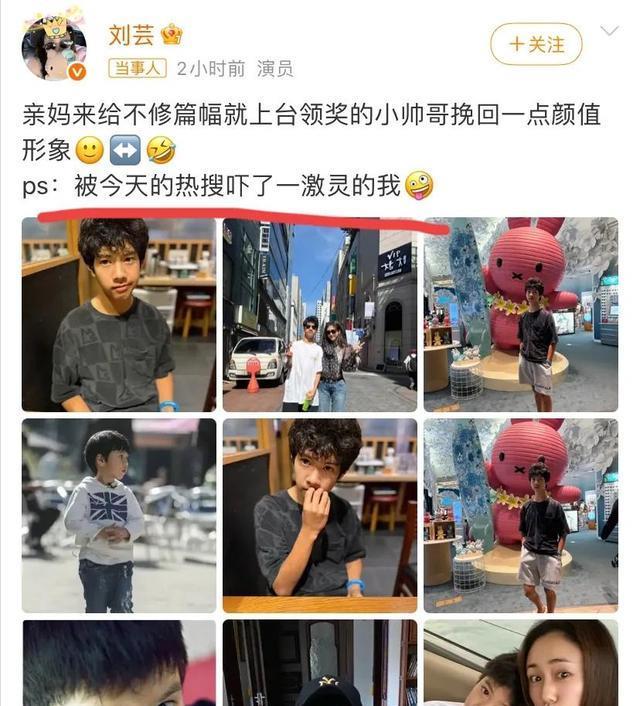Screen dimensions: 640x706
Task: Tap the 刘芸 username link
Action: tap(130, 35)
